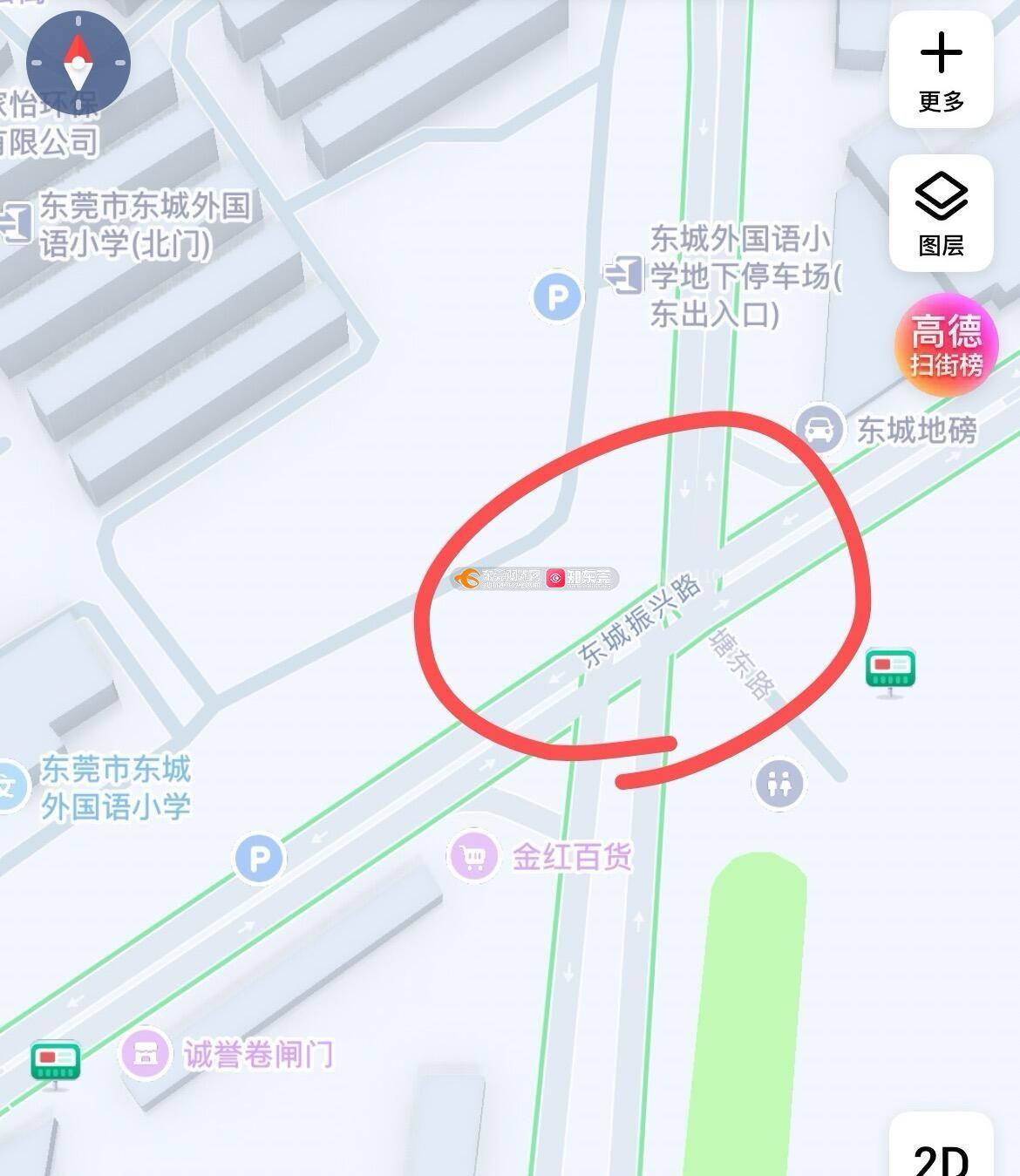Open 高德扫街榜 badge

click(946, 346)
